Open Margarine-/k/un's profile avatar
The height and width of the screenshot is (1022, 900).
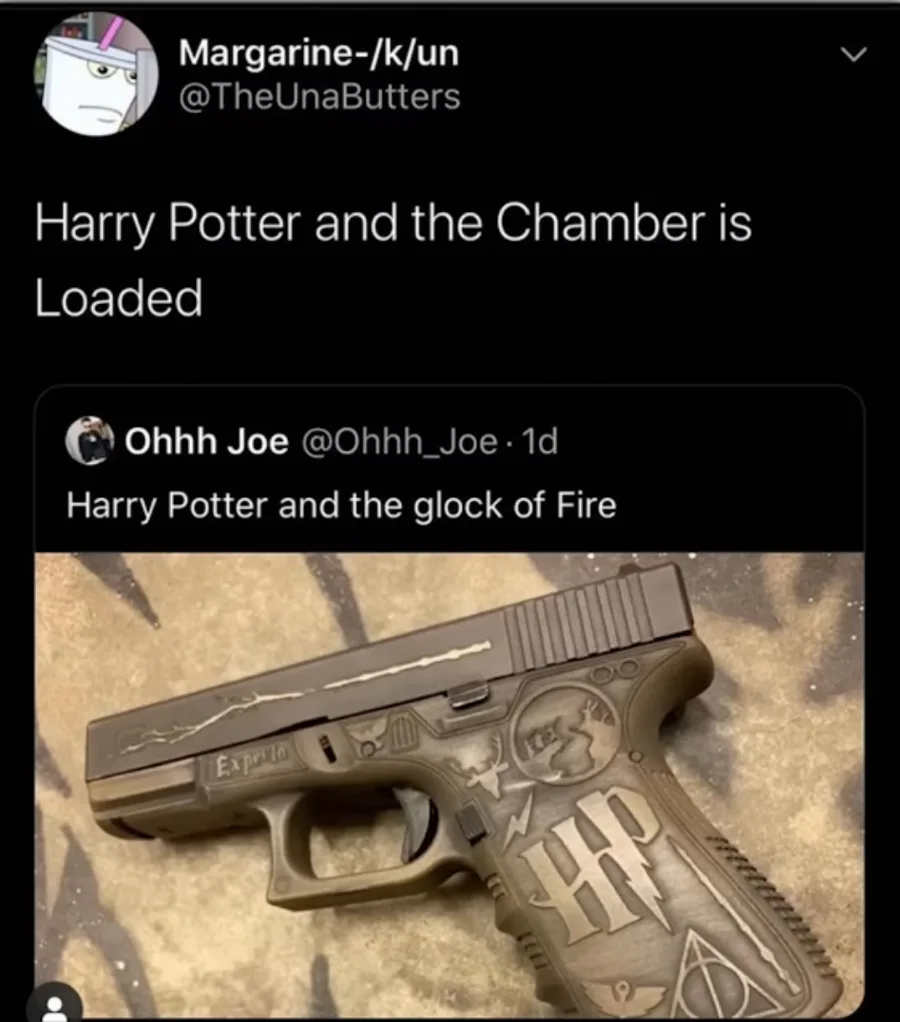point(98,75)
